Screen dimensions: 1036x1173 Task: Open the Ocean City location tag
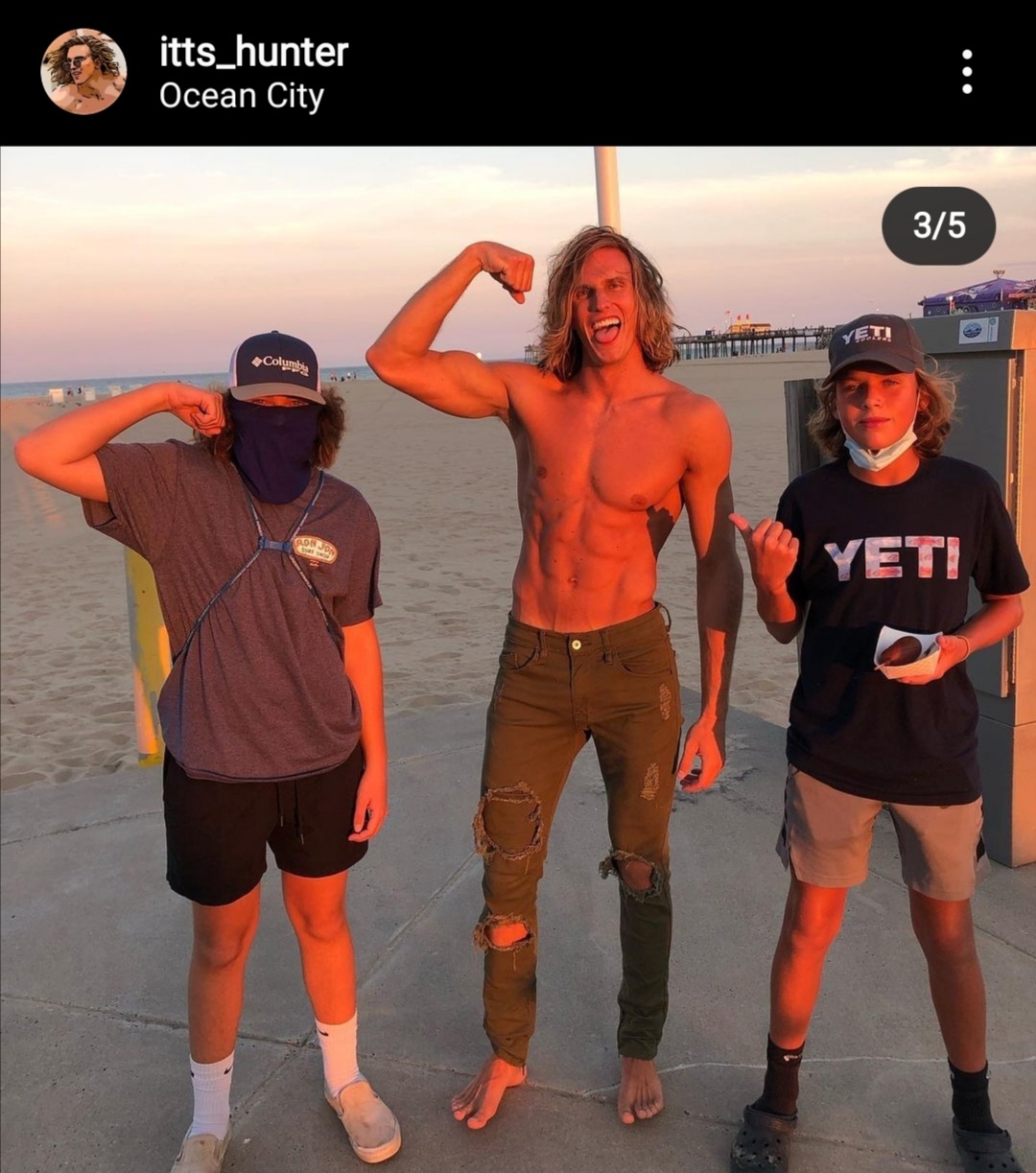tap(242, 96)
